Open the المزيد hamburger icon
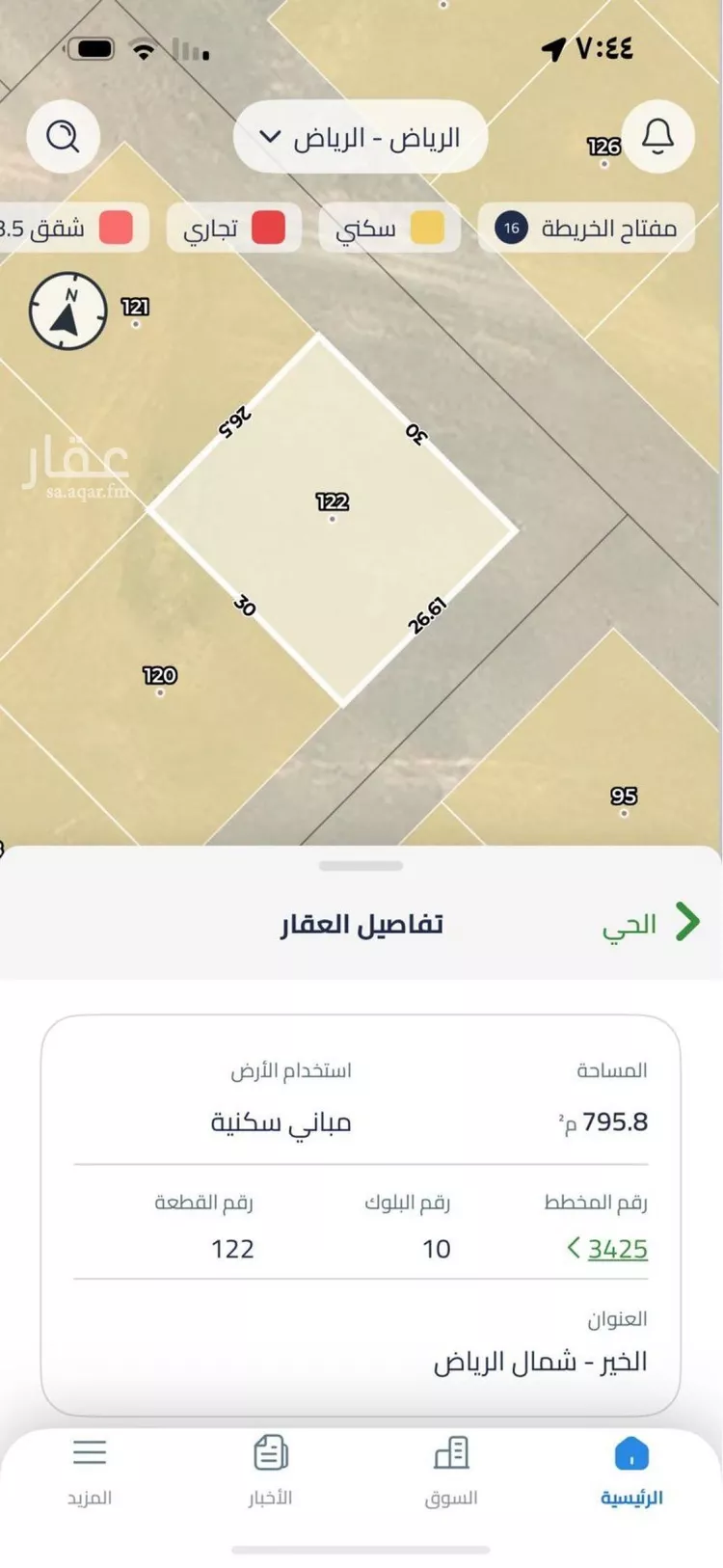 [90, 1451]
